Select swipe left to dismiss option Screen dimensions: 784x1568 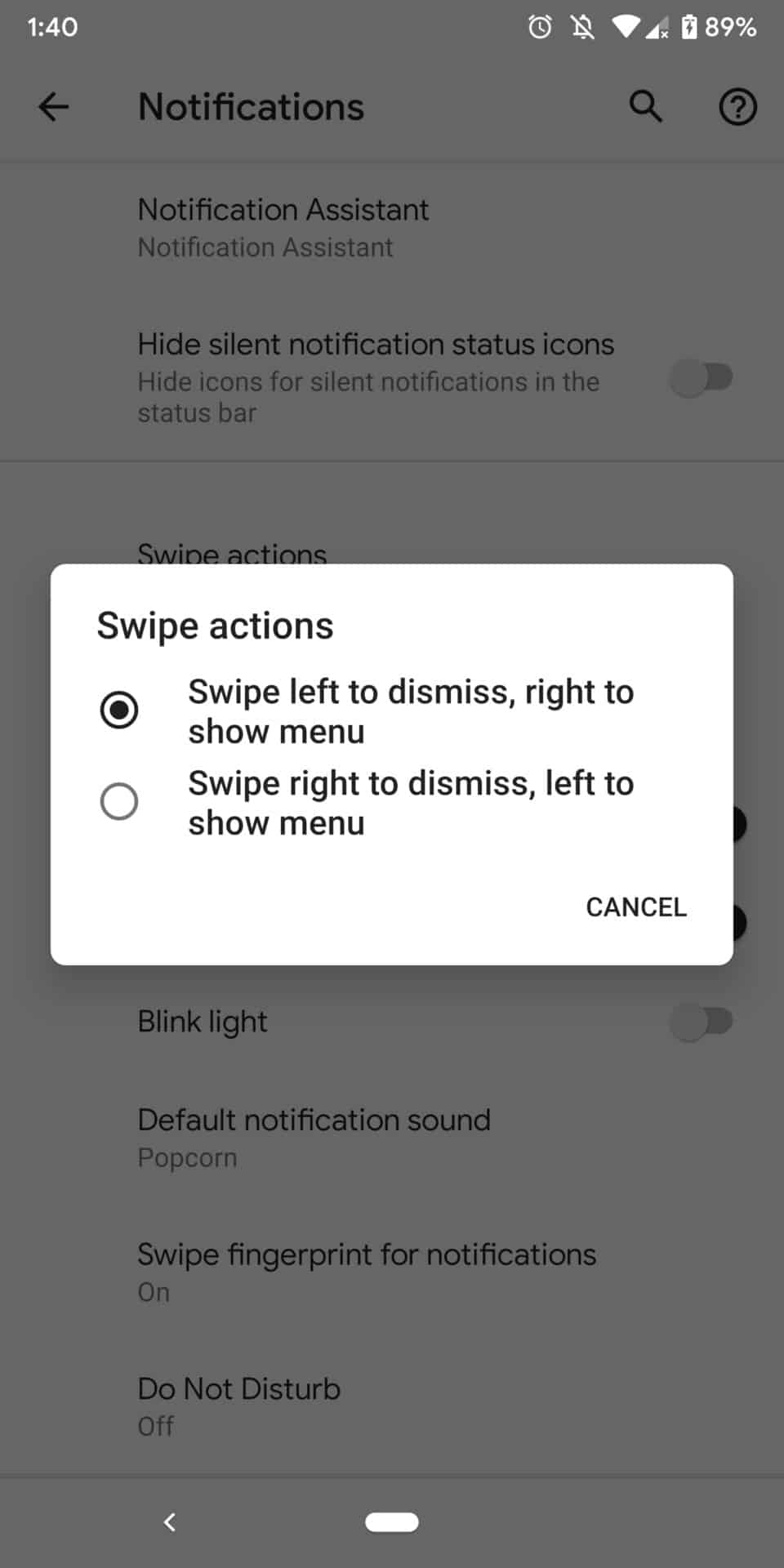point(119,710)
